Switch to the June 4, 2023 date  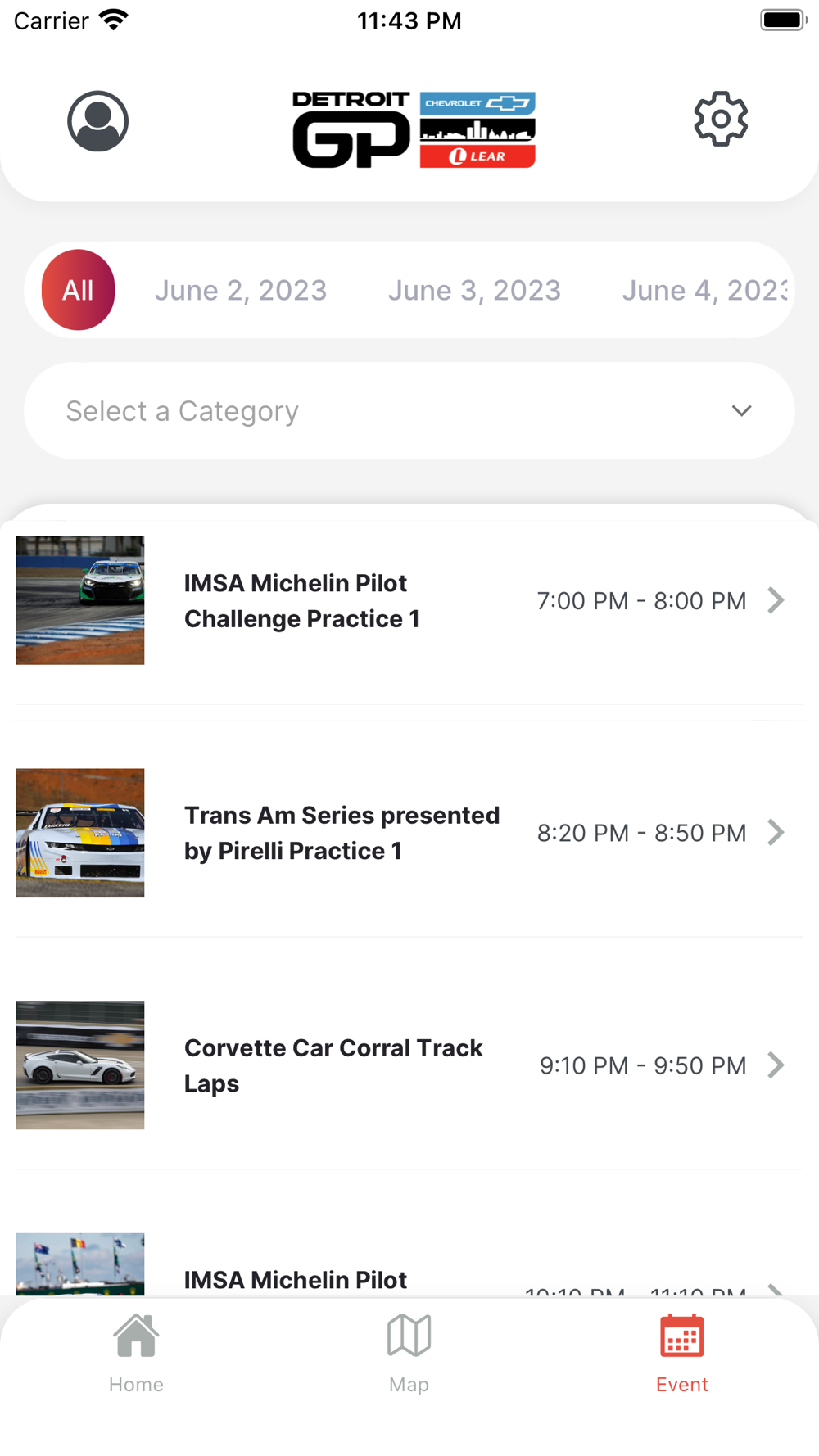pos(704,290)
